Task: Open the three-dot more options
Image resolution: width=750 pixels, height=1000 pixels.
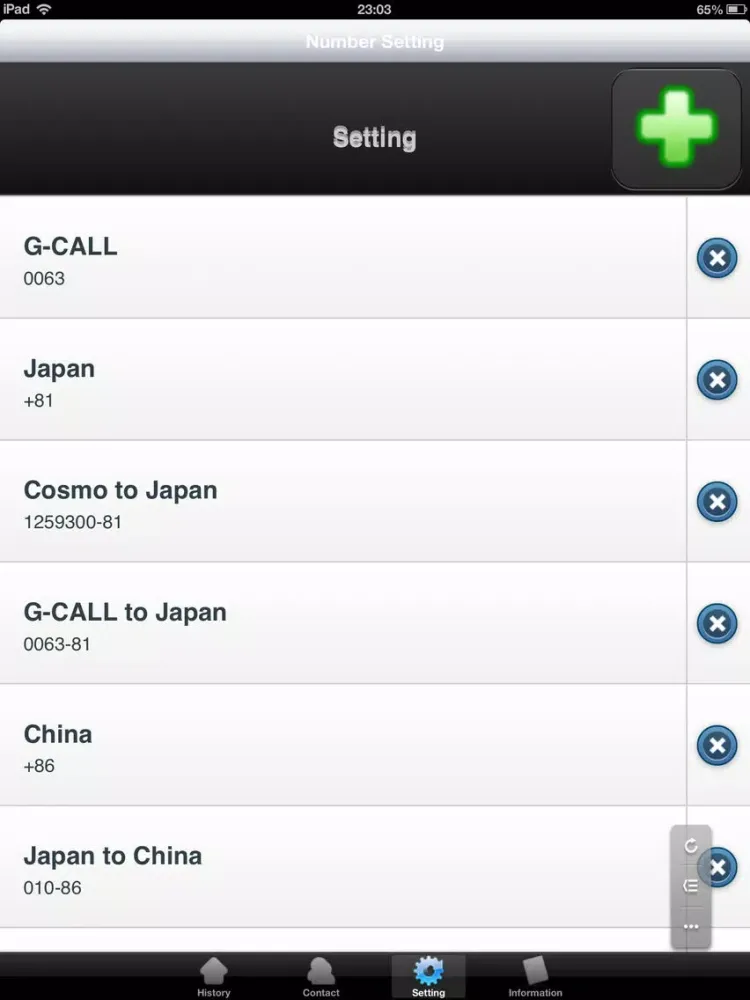Action: (x=691, y=927)
